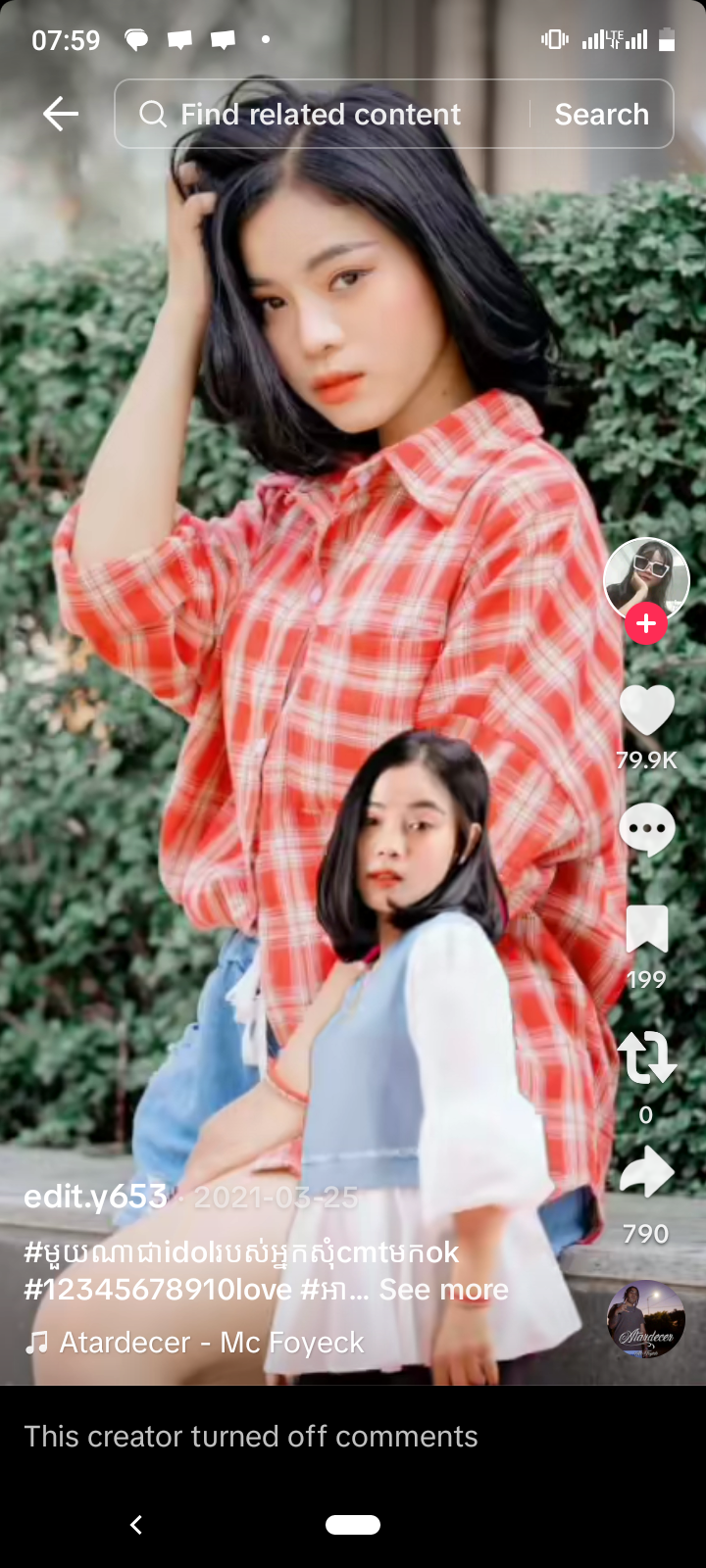Follow the creator with the plus badge
The width and height of the screenshot is (706, 1568).
click(x=646, y=623)
